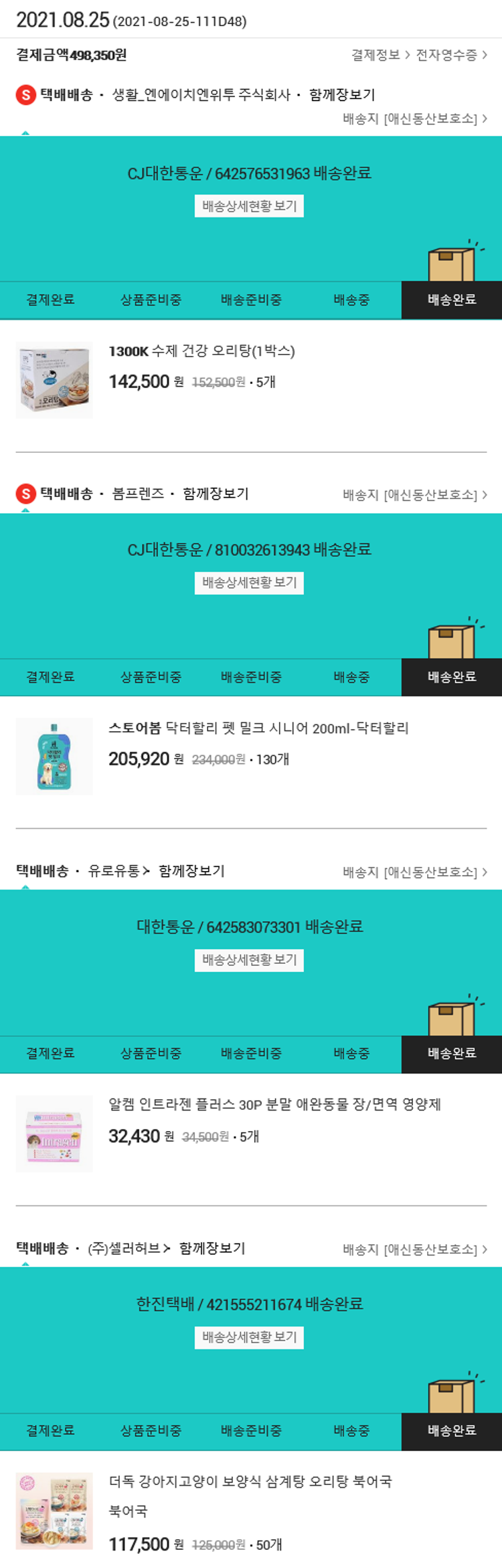Tap 함께장보기 next to 봄프렌즈
The width and height of the screenshot is (502, 1568).
coord(216,494)
